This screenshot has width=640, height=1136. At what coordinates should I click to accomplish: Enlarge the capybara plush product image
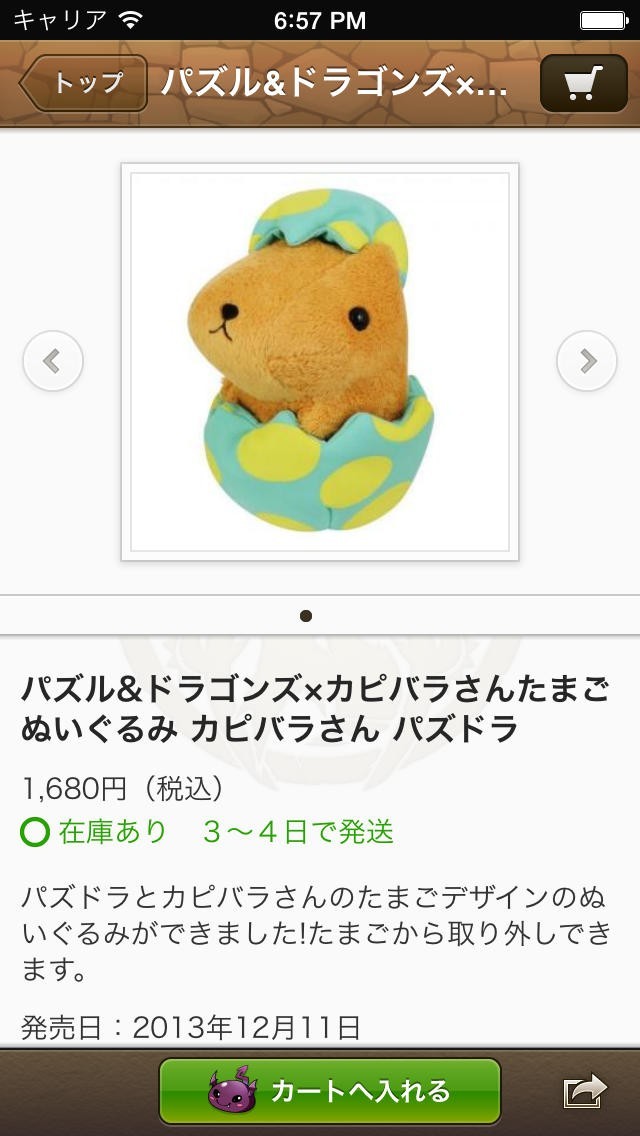click(320, 362)
